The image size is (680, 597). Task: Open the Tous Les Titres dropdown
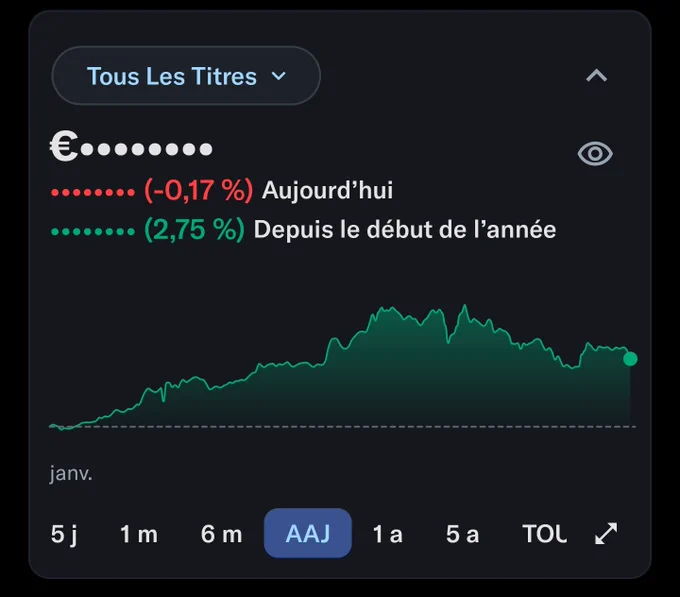pyautogui.click(x=186, y=75)
